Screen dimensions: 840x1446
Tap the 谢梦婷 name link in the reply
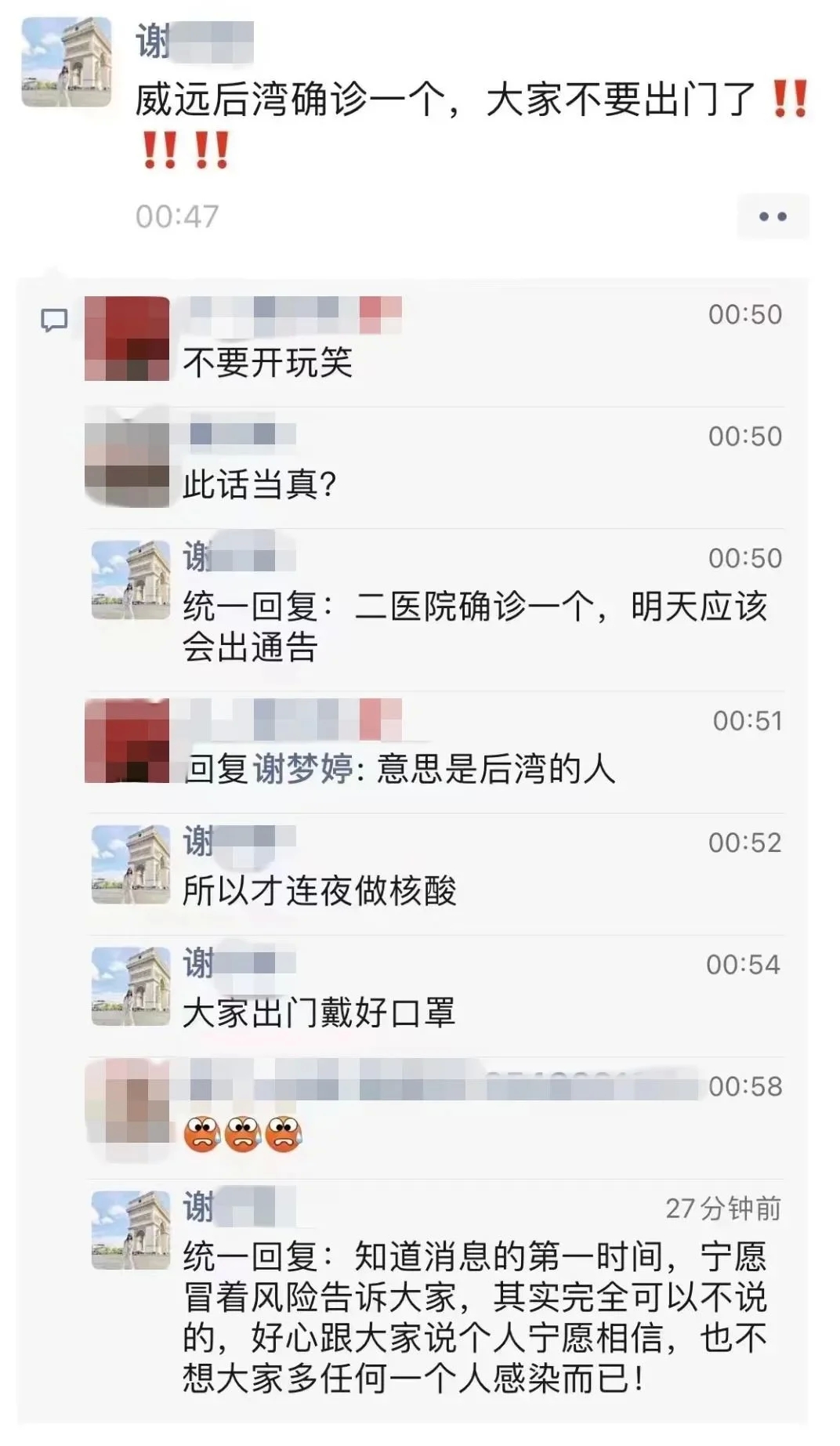(303, 769)
